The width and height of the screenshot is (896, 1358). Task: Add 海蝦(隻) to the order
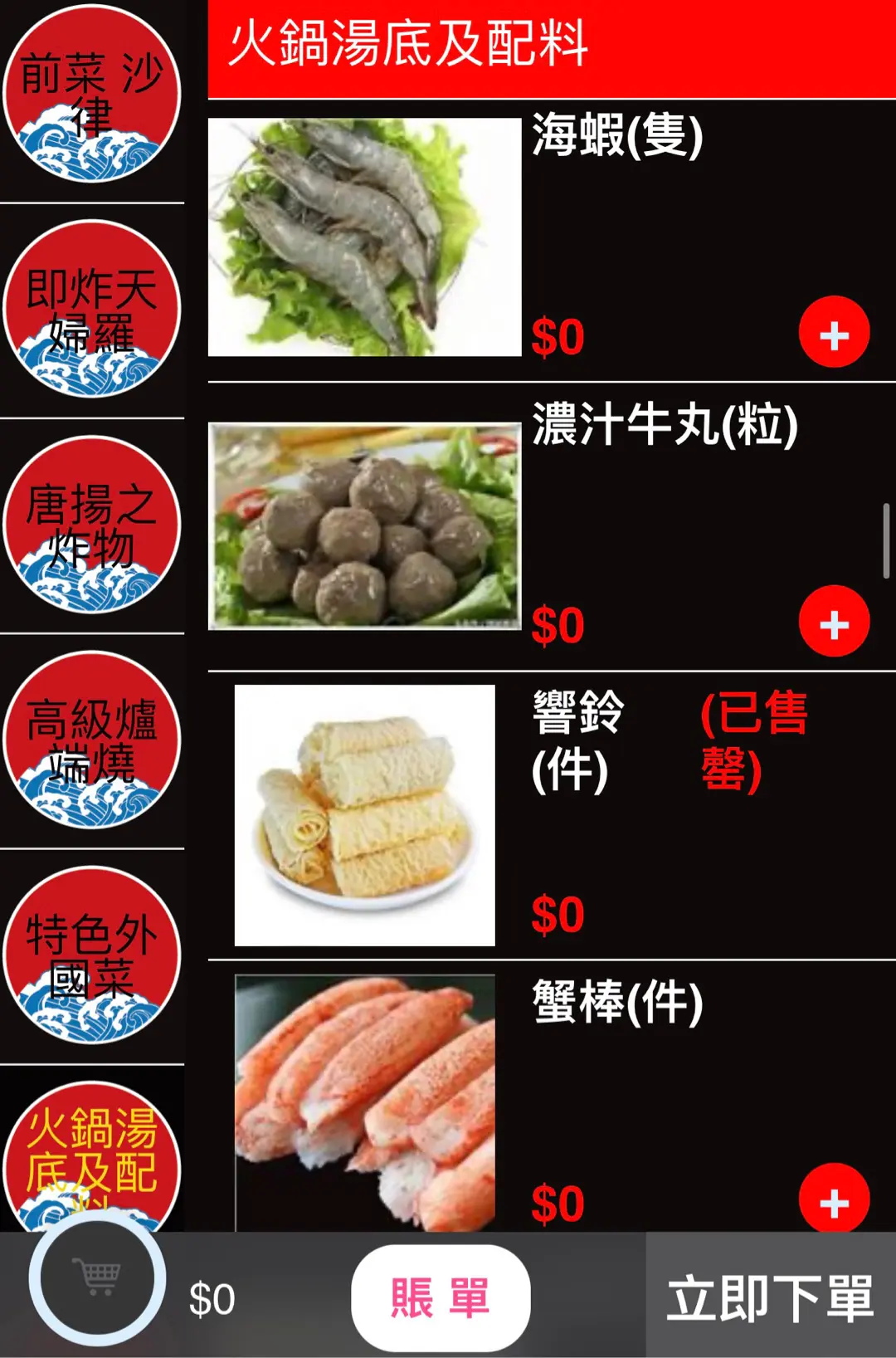(834, 333)
